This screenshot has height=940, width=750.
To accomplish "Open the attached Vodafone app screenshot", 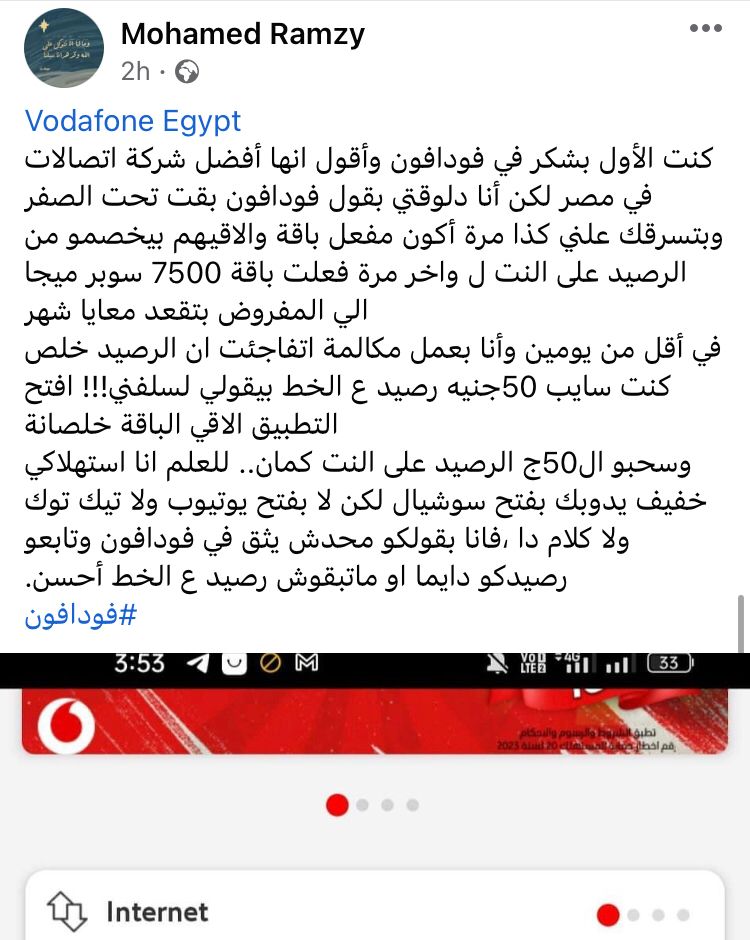I will tap(374, 800).
